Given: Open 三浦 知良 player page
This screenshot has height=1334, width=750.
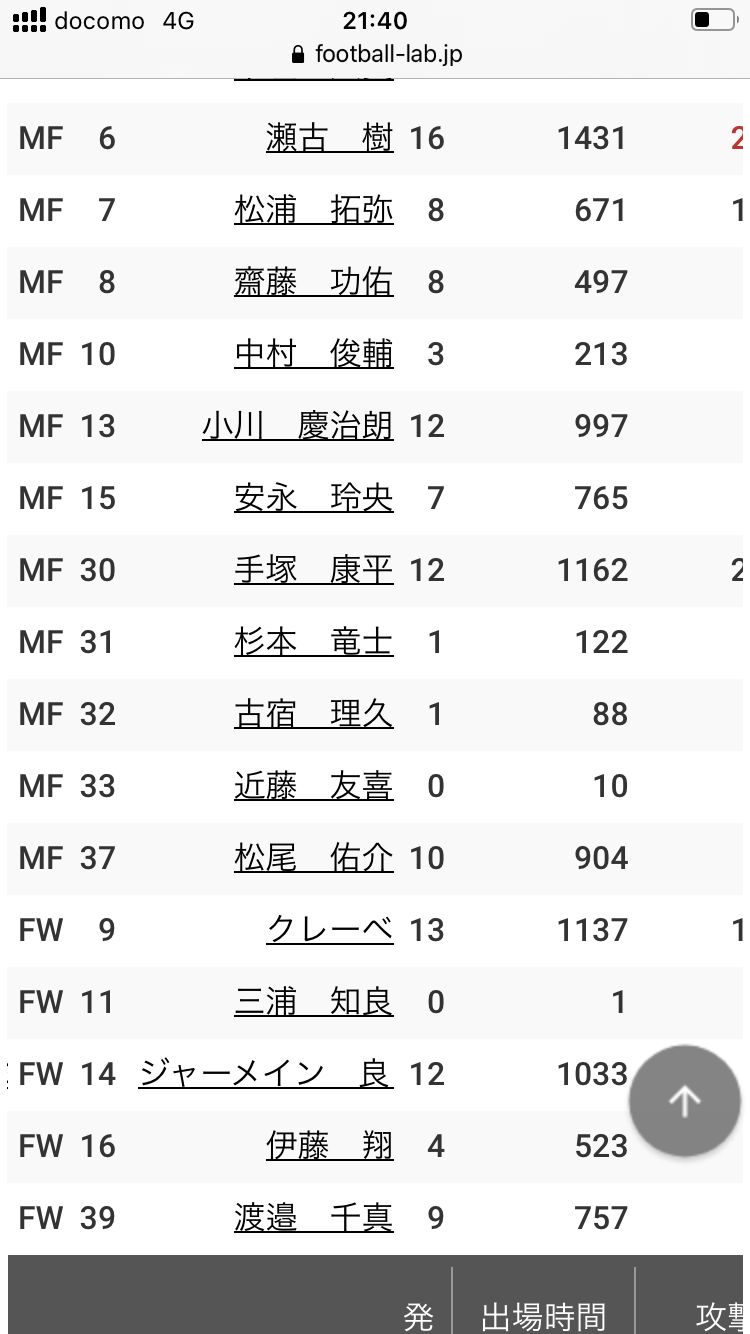Looking at the screenshot, I should pyautogui.click(x=314, y=1002).
